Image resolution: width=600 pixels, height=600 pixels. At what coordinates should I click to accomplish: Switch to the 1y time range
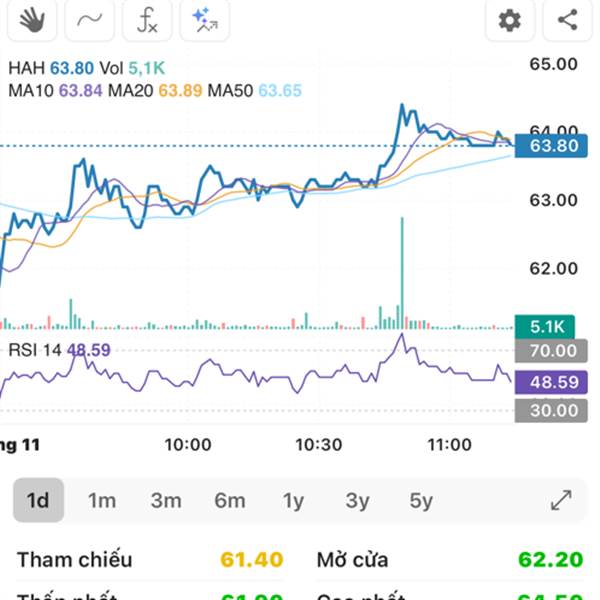coord(293,500)
